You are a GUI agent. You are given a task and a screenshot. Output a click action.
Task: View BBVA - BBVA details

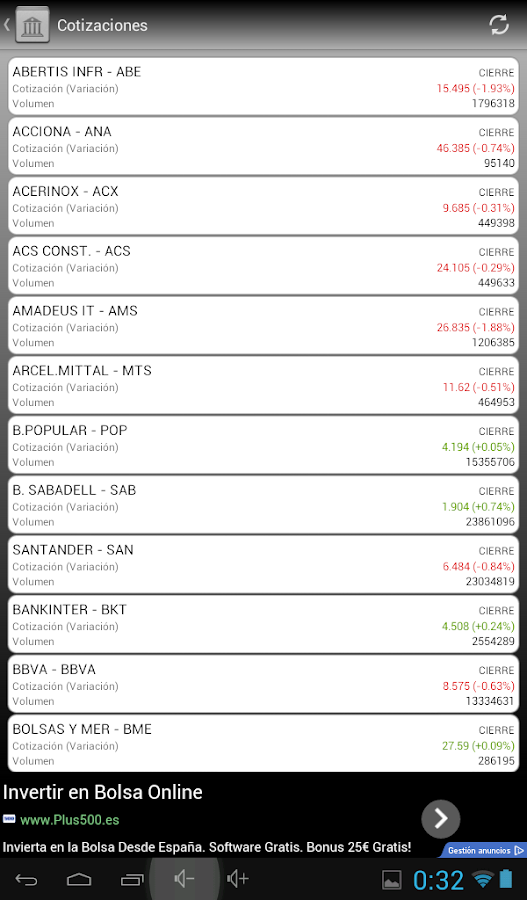click(x=264, y=683)
